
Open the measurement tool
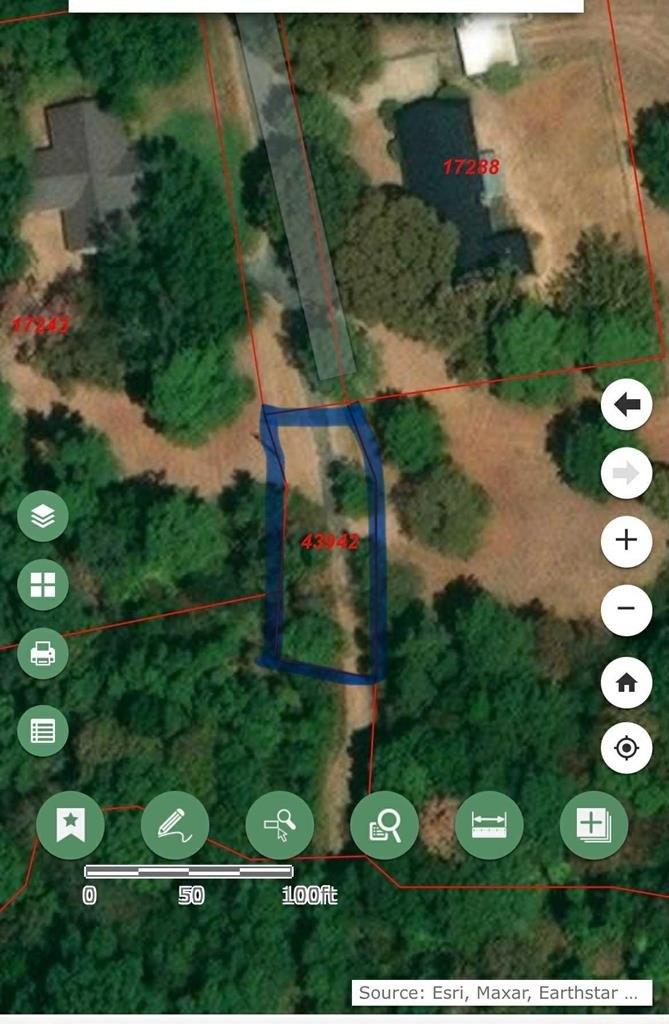point(489,825)
